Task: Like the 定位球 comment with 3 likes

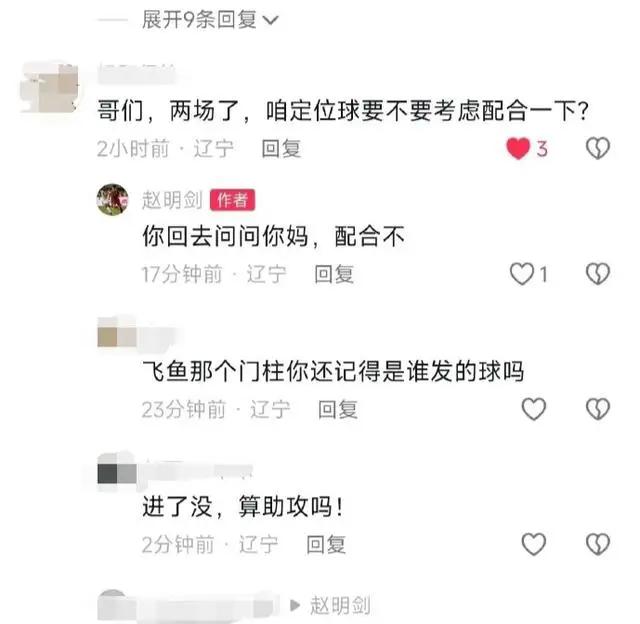Action: [x=518, y=149]
